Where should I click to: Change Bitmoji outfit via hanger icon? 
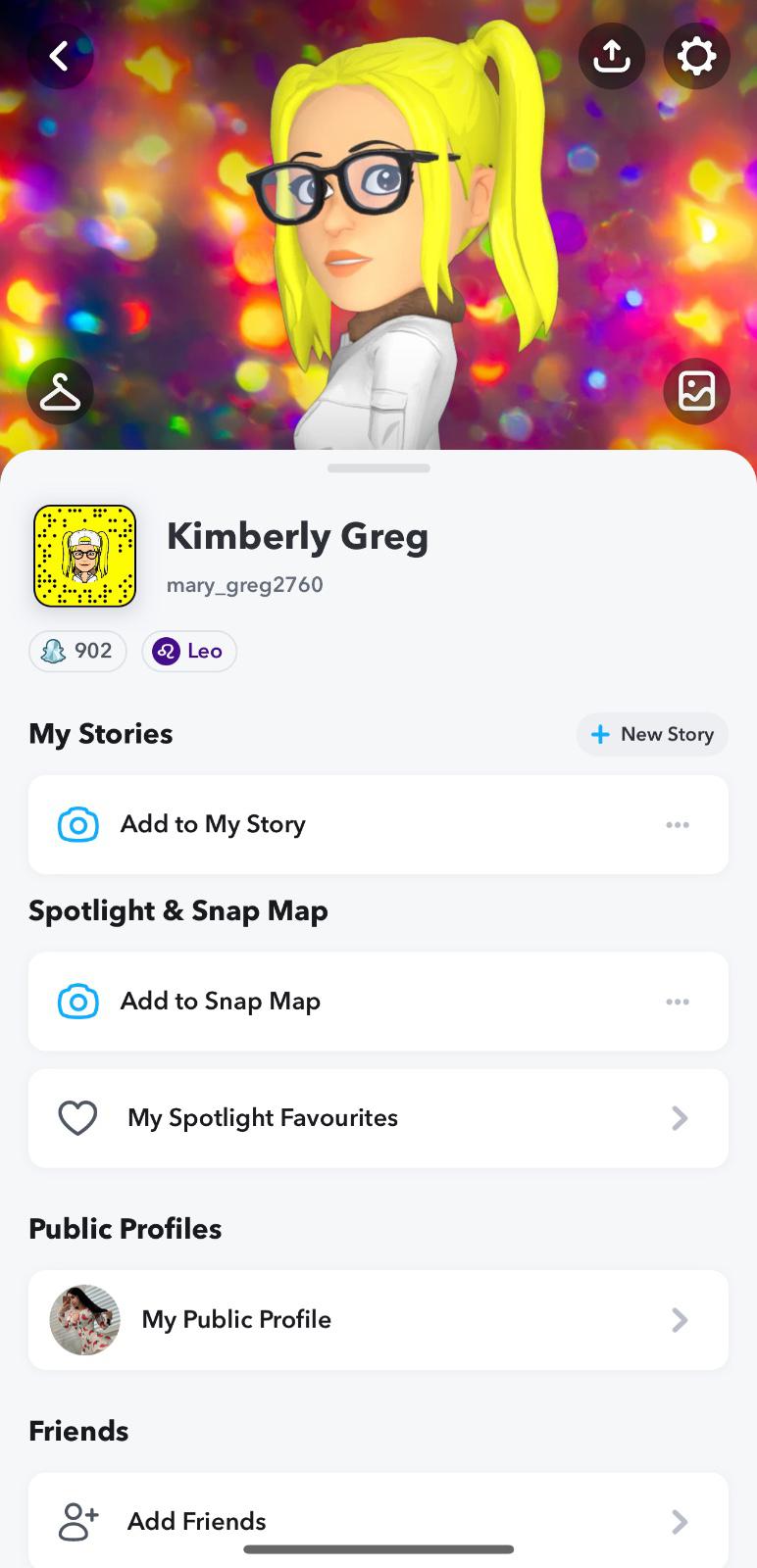[x=60, y=392]
